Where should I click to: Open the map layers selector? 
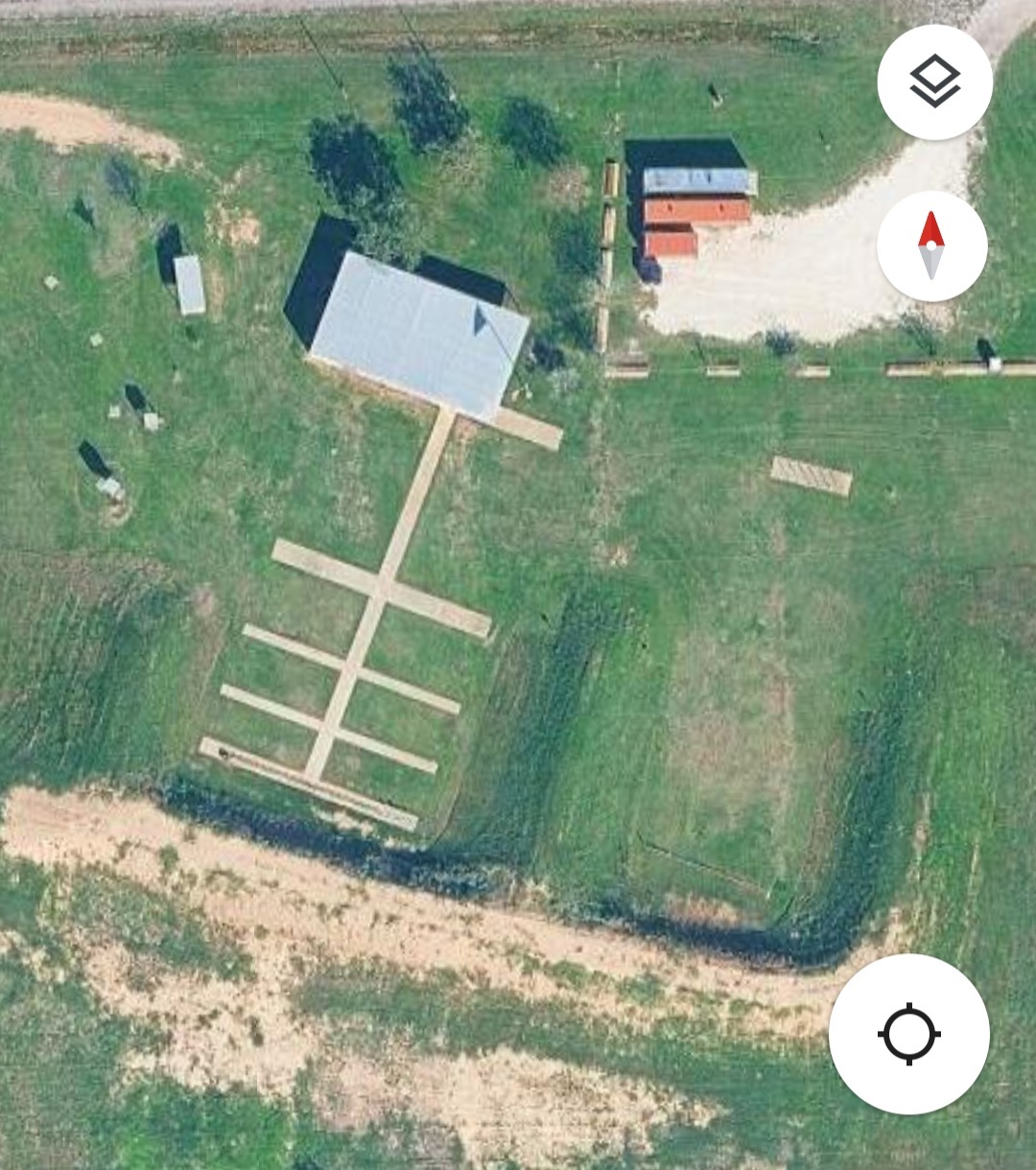tap(934, 82)
